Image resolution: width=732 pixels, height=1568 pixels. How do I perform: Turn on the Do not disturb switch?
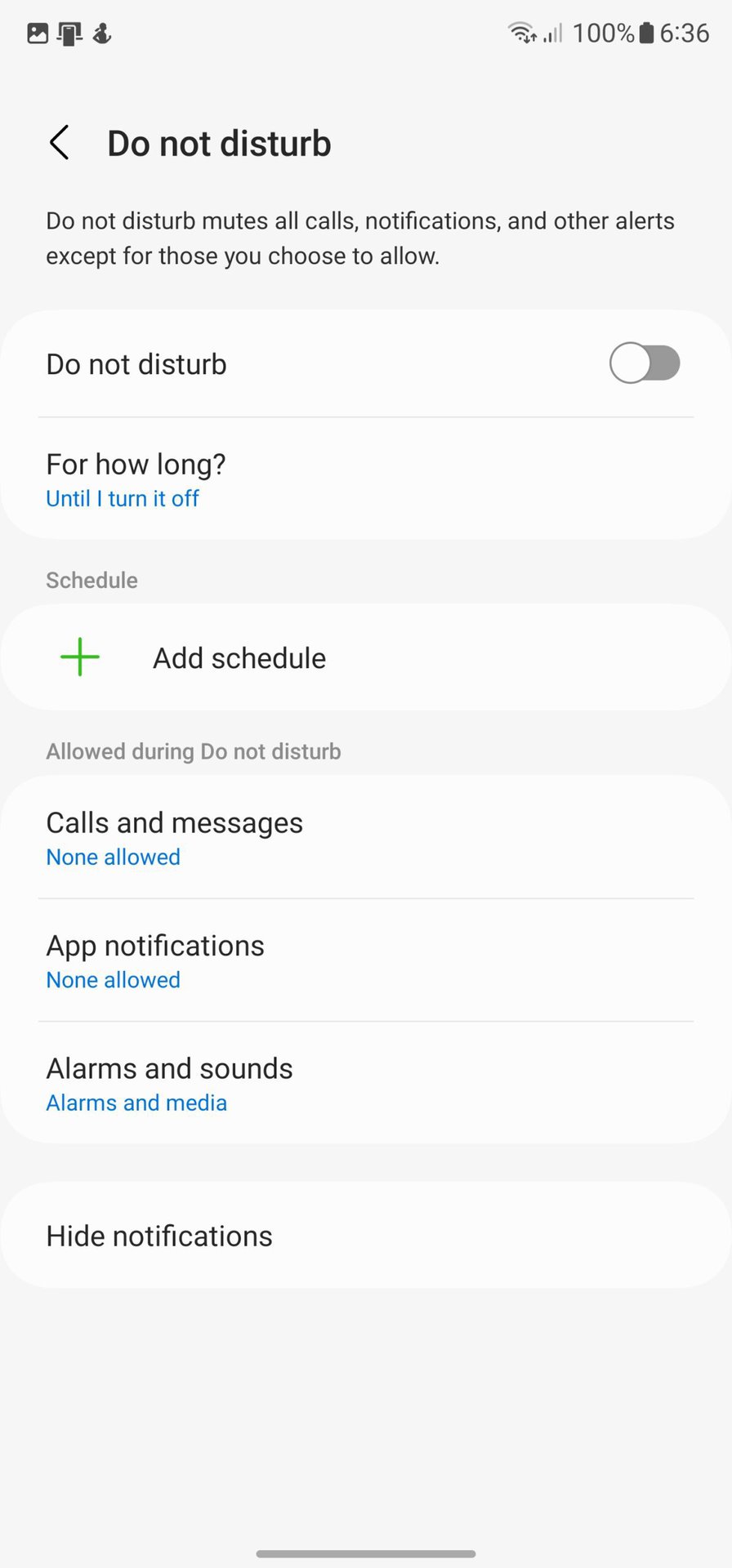point(644,363)
